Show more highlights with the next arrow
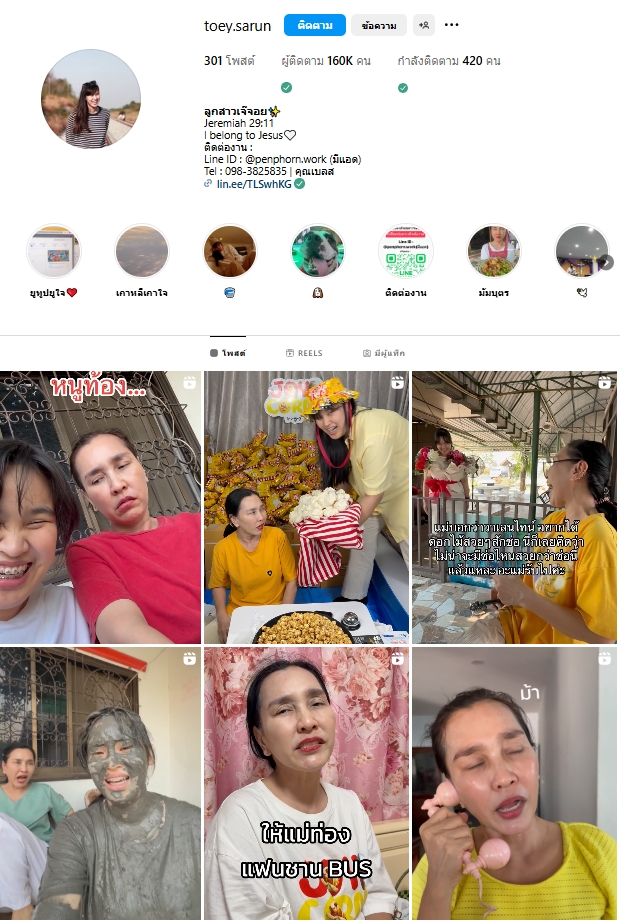The width and height of the screenshot is (629, 923). click(x=605, y=262)
